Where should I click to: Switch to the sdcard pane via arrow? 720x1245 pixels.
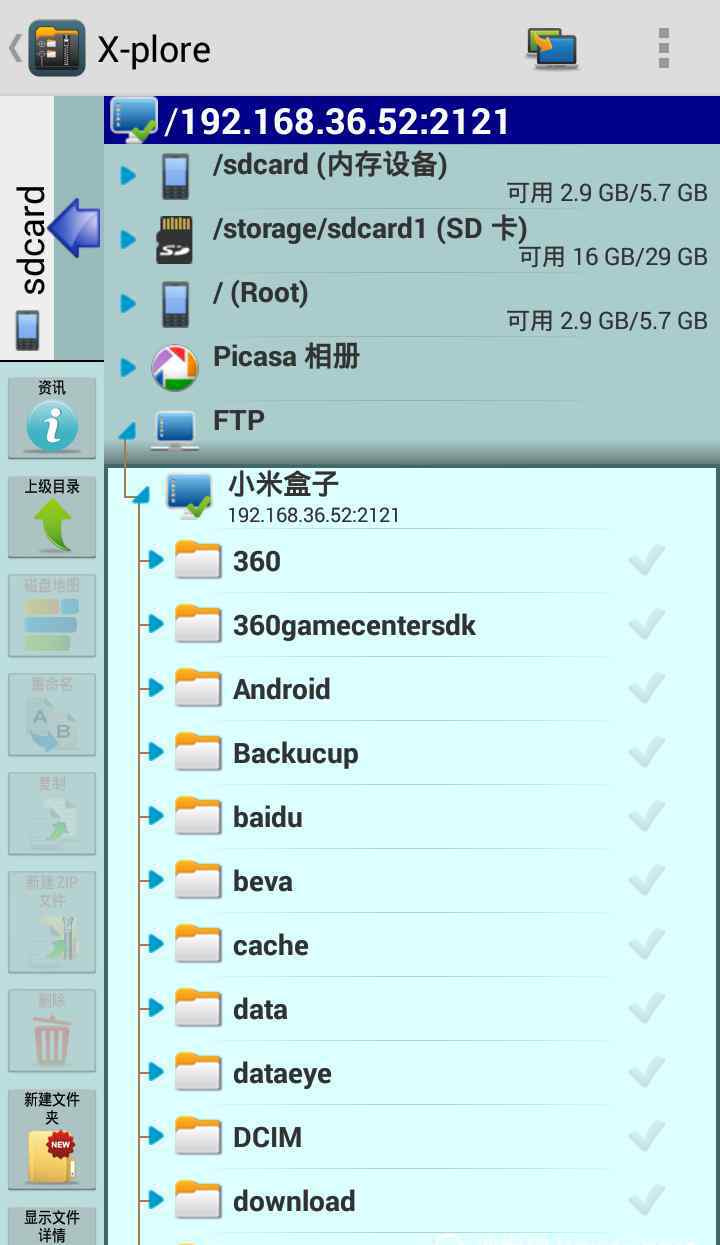(x=75, y=228)
